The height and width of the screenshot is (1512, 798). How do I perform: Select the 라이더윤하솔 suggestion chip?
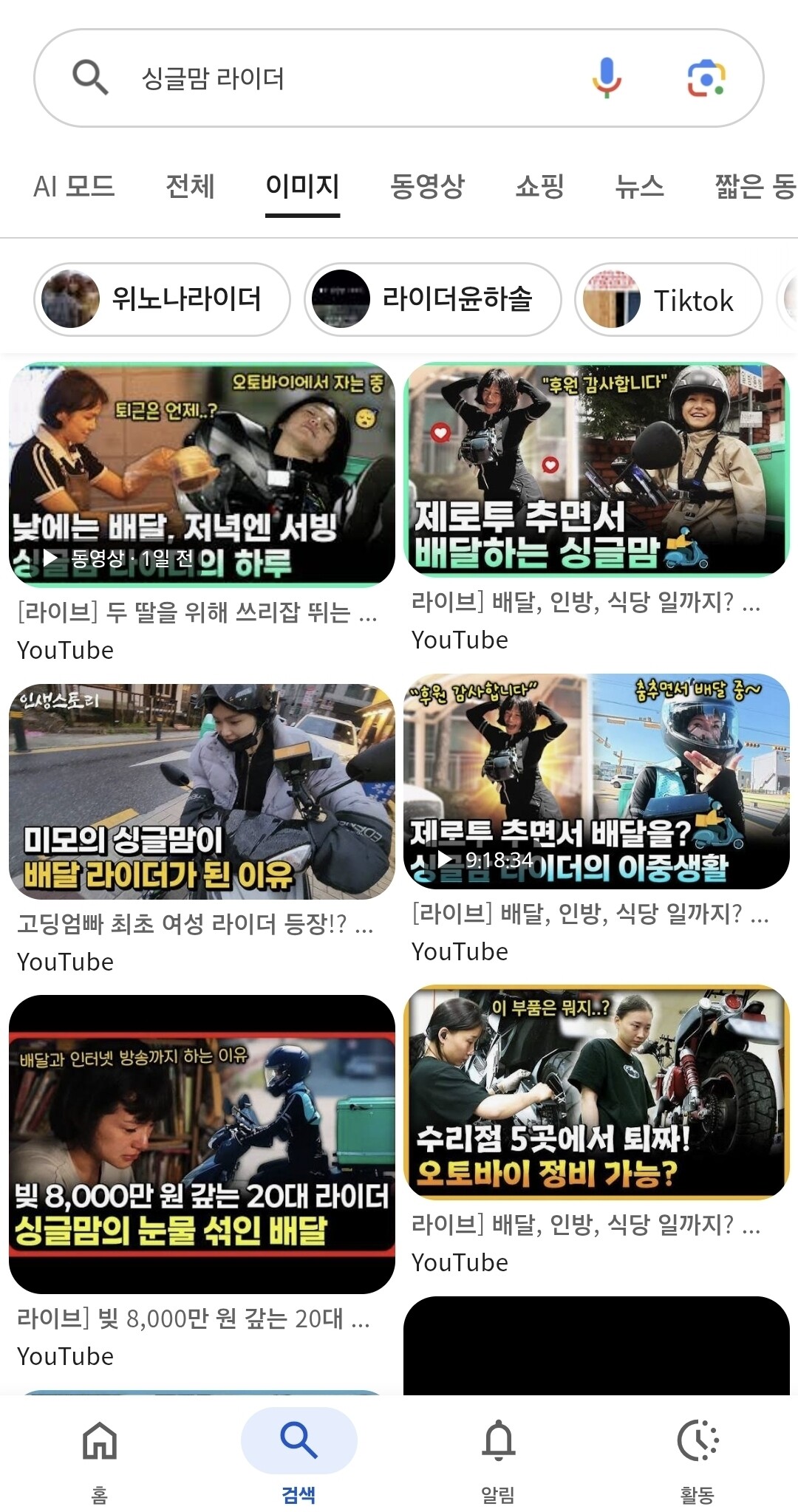click(433, 299)
